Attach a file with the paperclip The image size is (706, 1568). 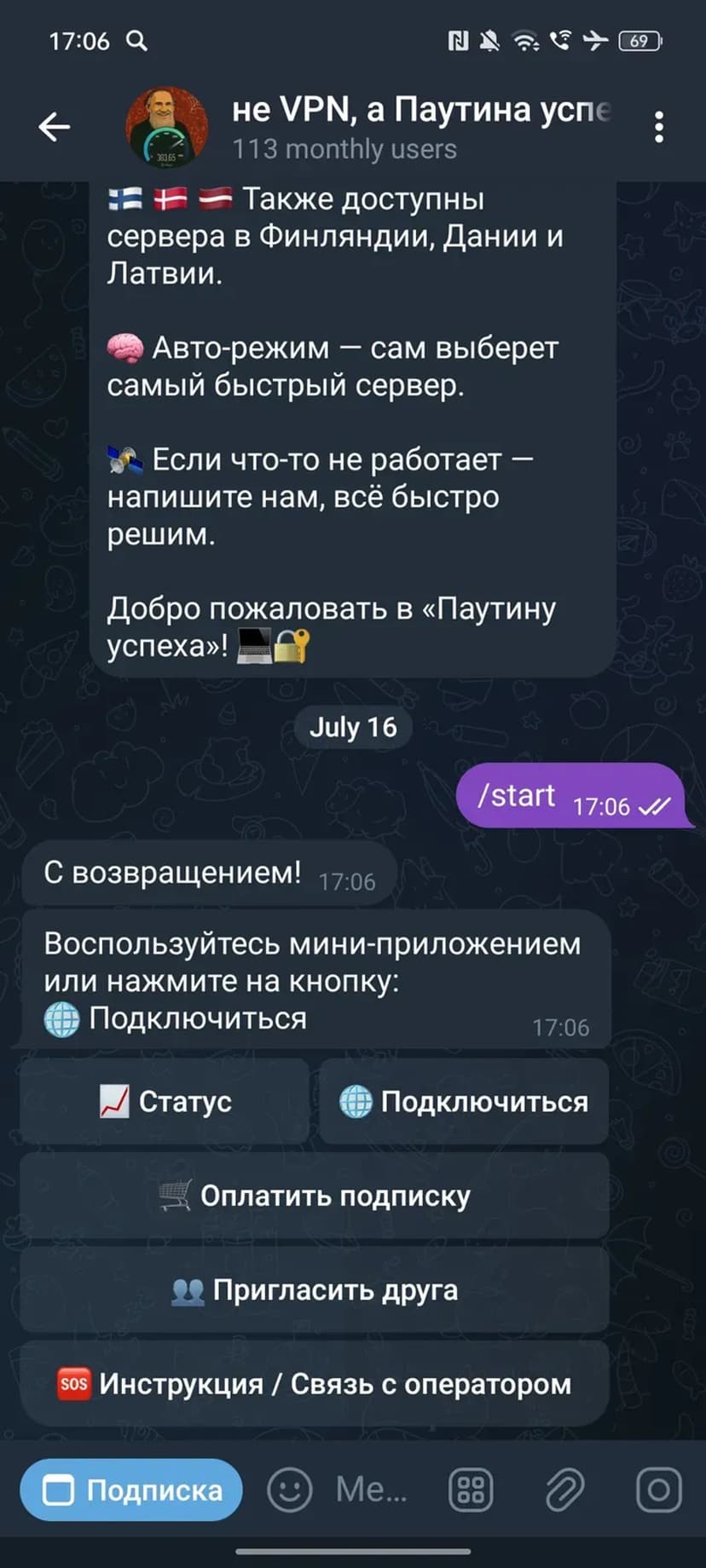tap(564, 1490)
